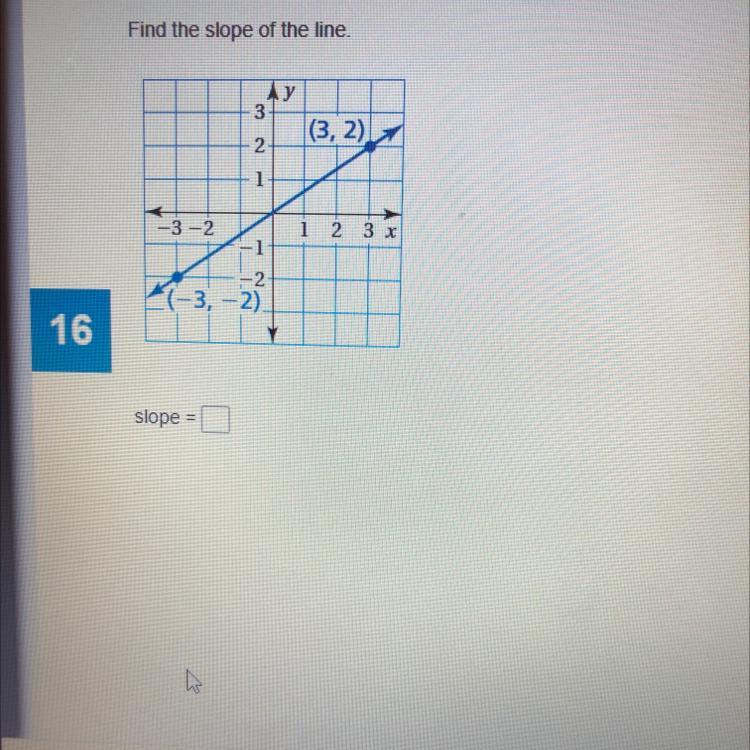Image resolution: width=750 pixels, height=750 pixels.
Task: Select the slope answer input box
Action: pyautogui.click(x=215, y=422)
